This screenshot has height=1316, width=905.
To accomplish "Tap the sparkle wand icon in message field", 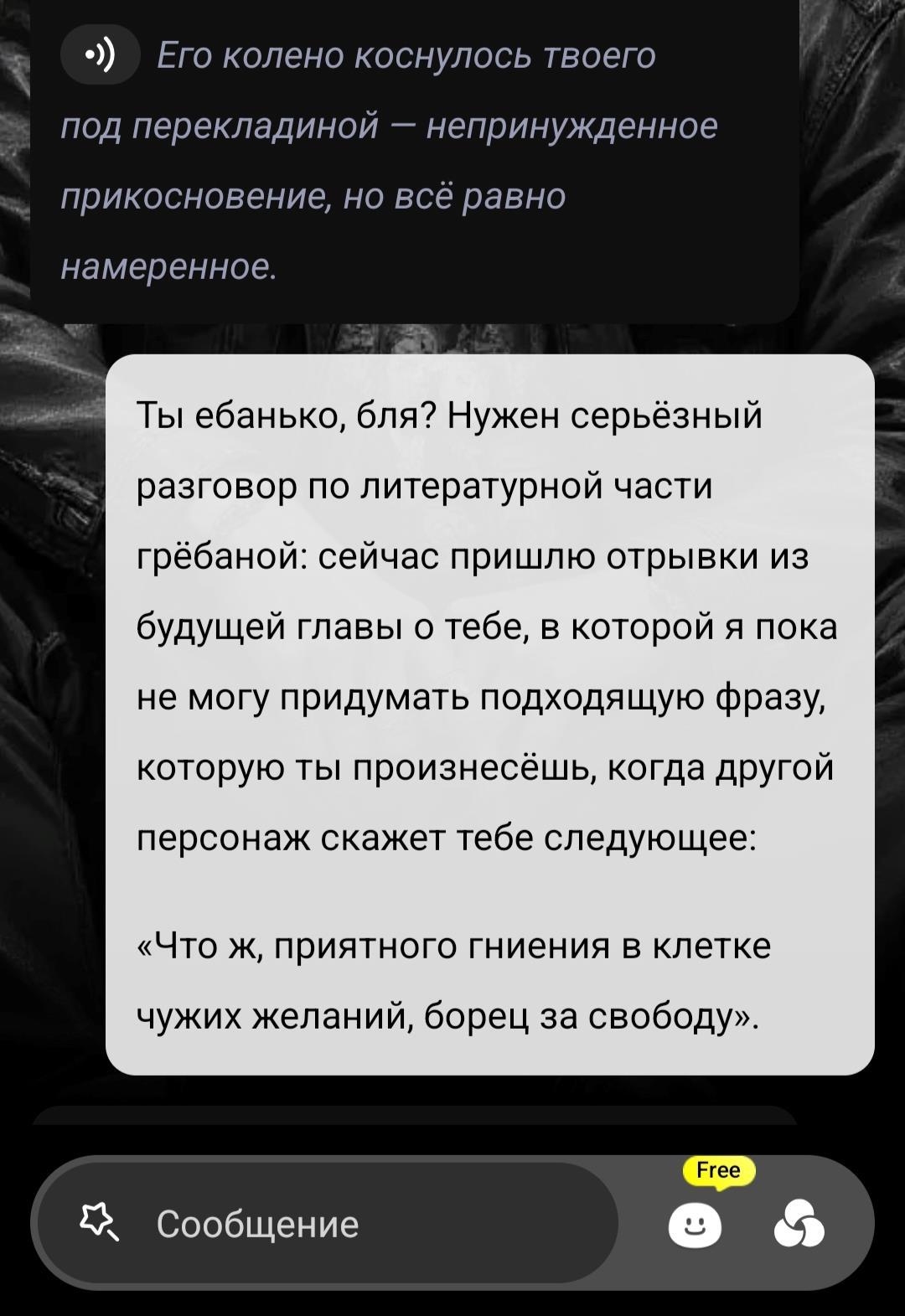I will [100, 1222].
